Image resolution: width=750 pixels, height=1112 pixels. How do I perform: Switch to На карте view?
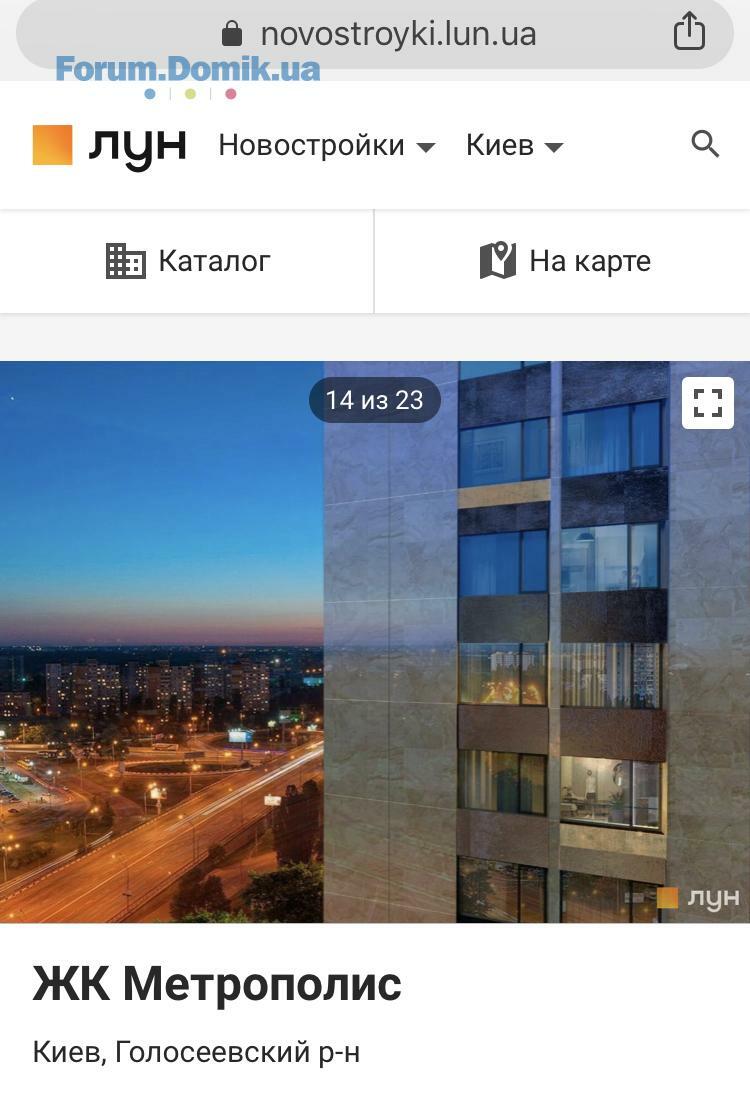(565, 261)
